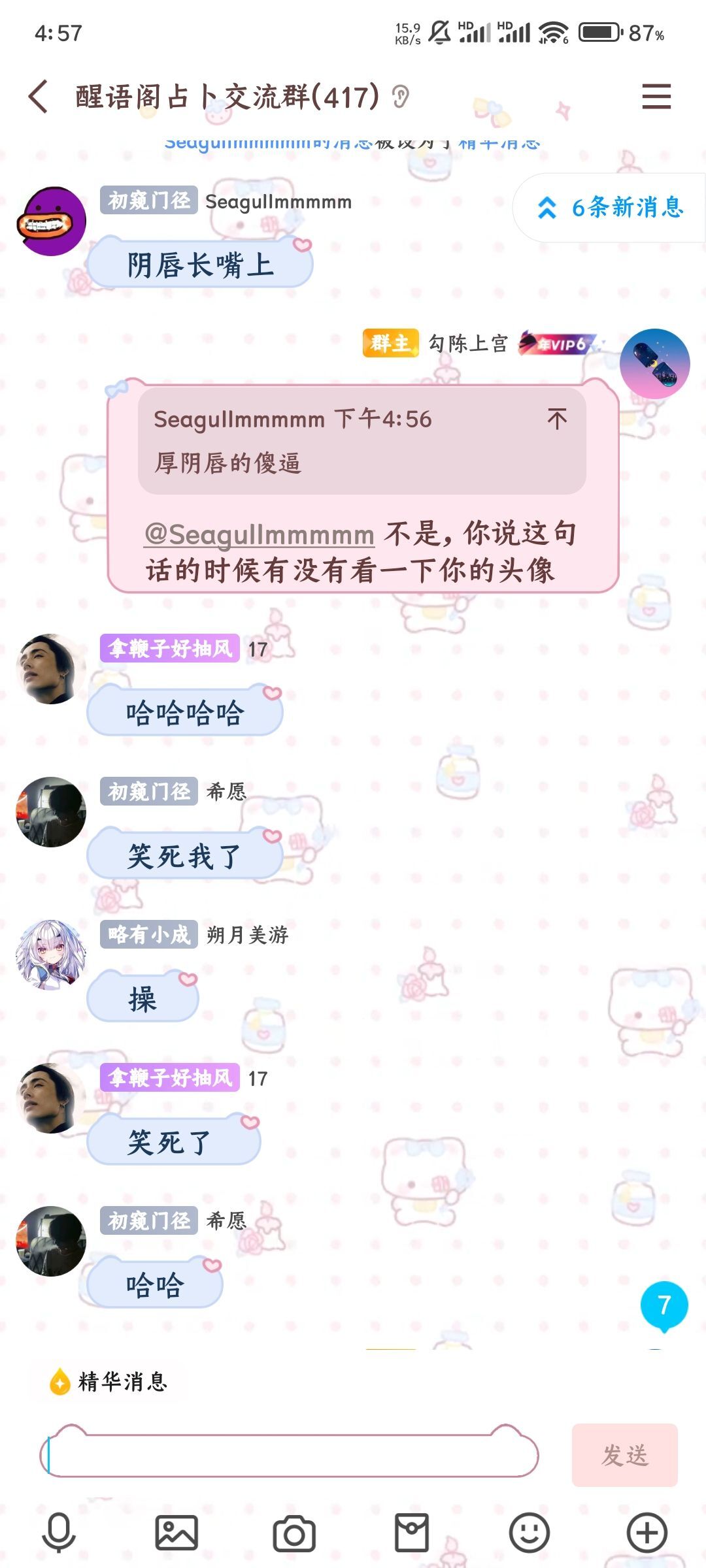The height and width of the screenshot is (1568, 706).
Task: Tap the blue unread bubble showing 7
Action: pyautogui.click(x=664, y=1305)
